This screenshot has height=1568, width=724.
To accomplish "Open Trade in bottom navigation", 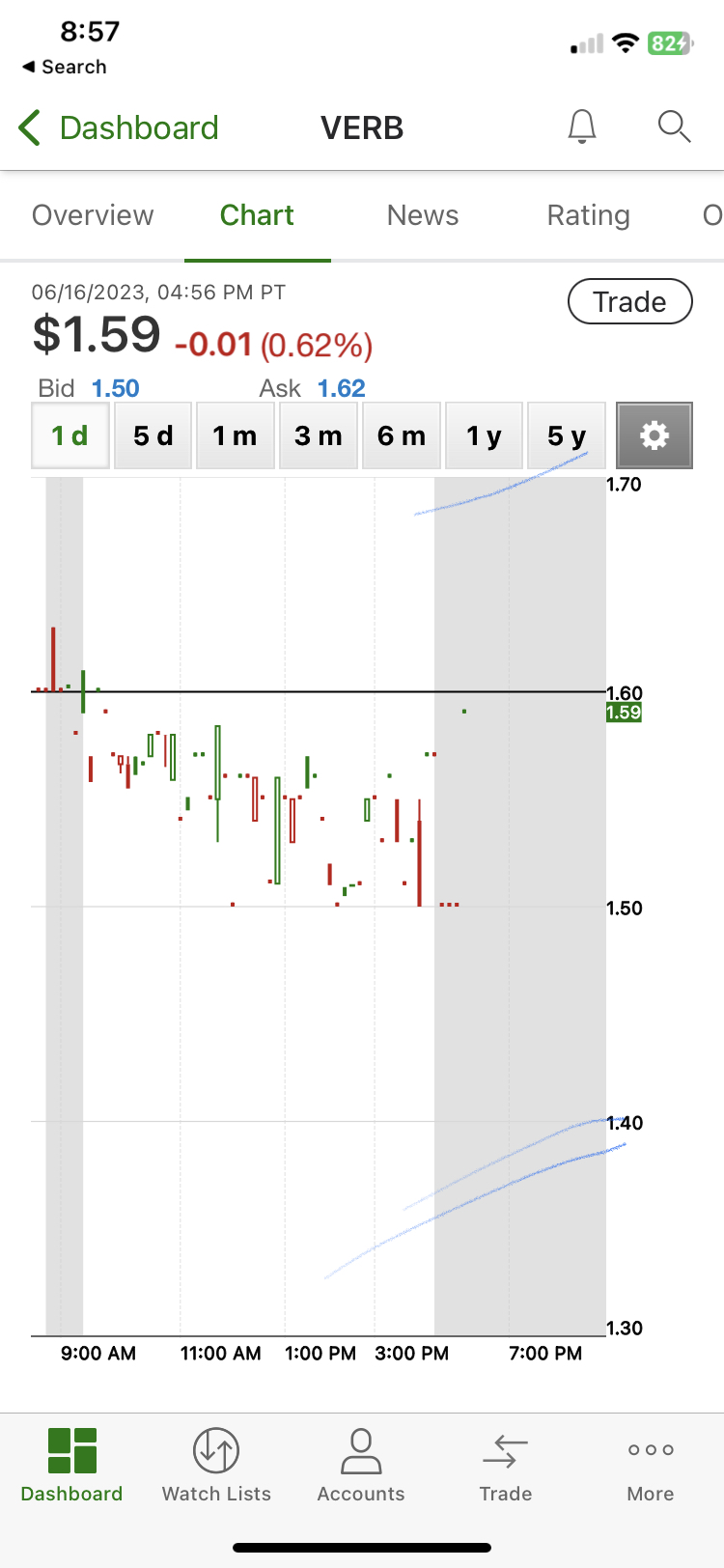I will pos(506,1465).
